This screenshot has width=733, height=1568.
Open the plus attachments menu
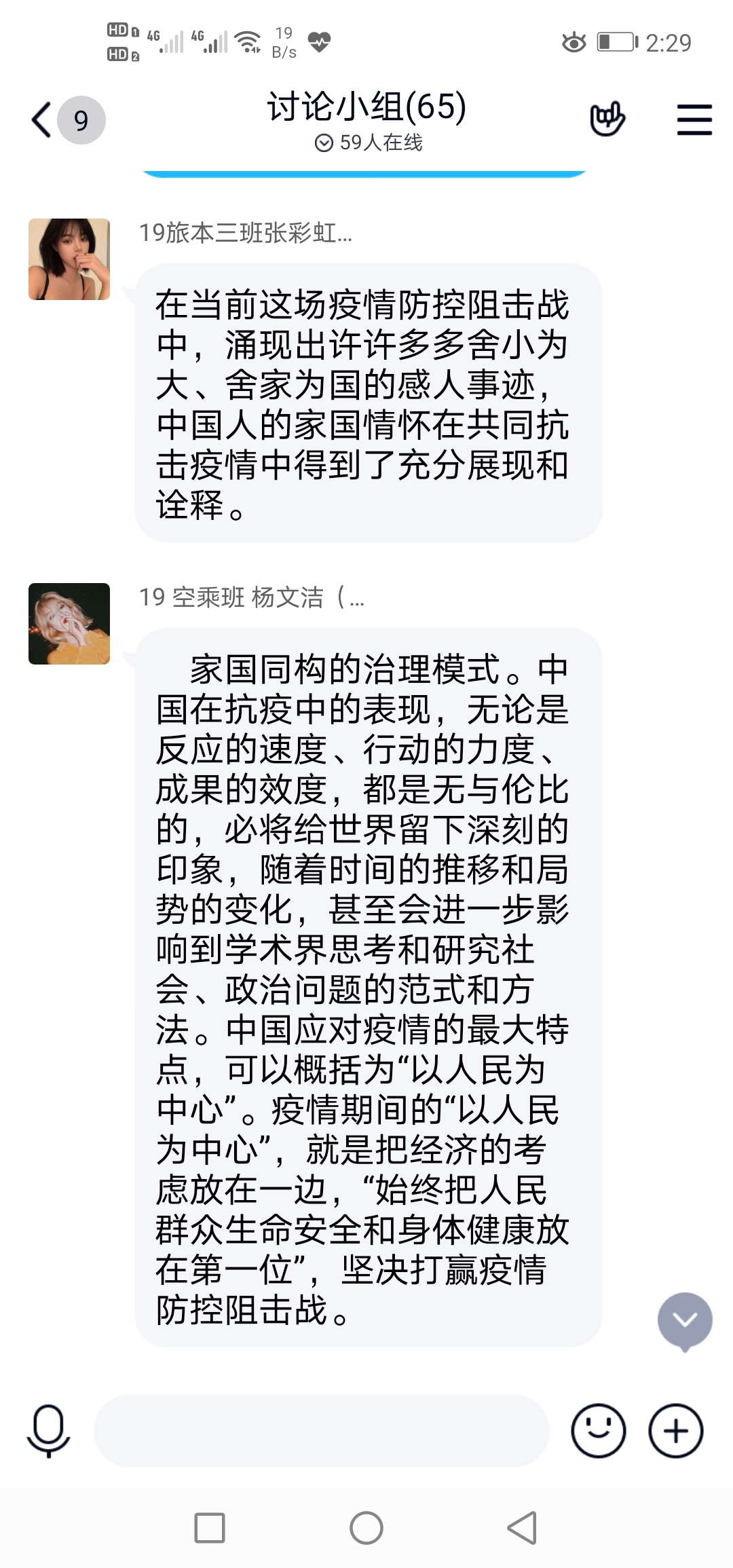tap(676, 1430)
